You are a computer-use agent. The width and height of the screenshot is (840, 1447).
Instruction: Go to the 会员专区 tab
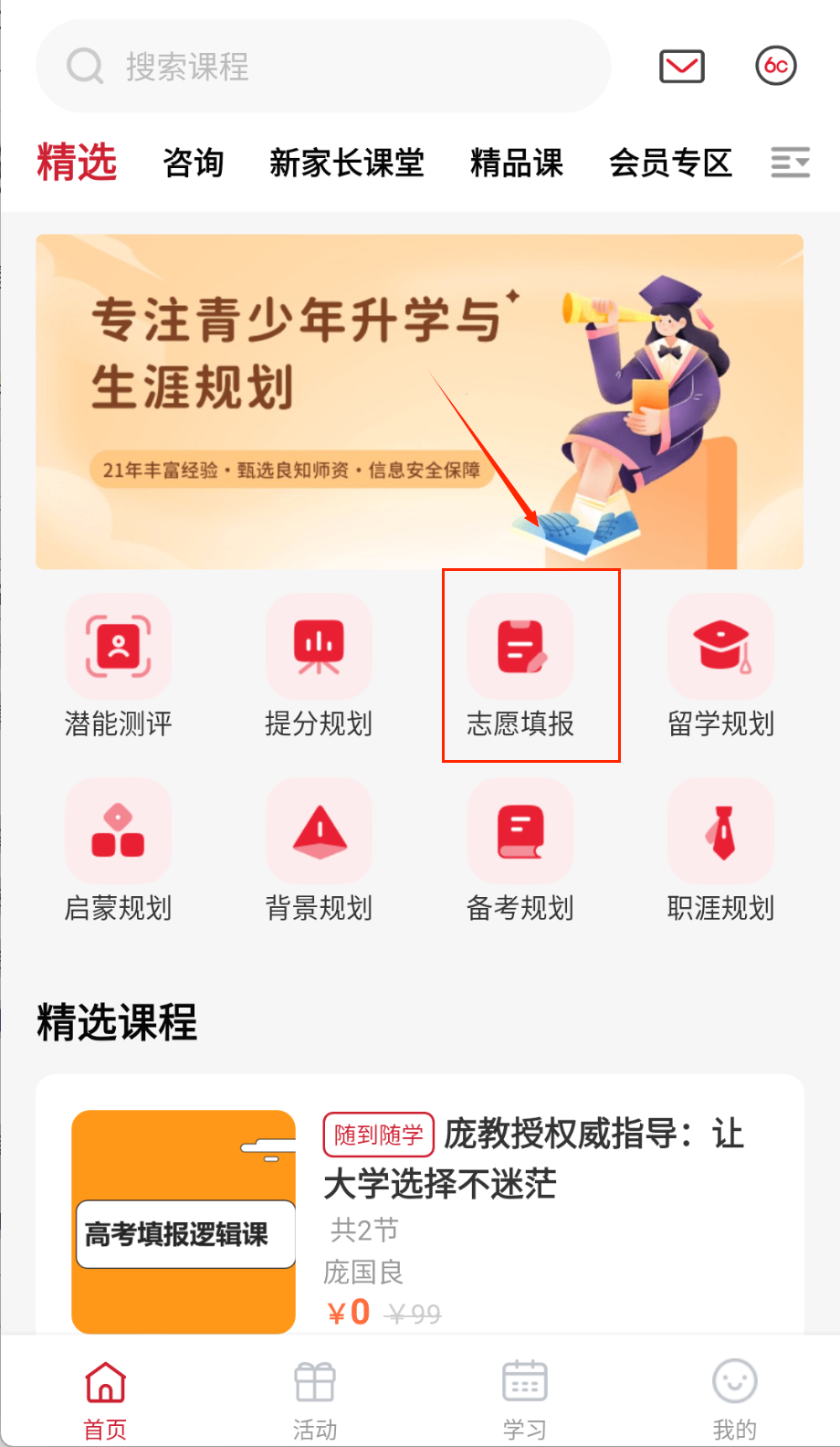click(671, 164)
